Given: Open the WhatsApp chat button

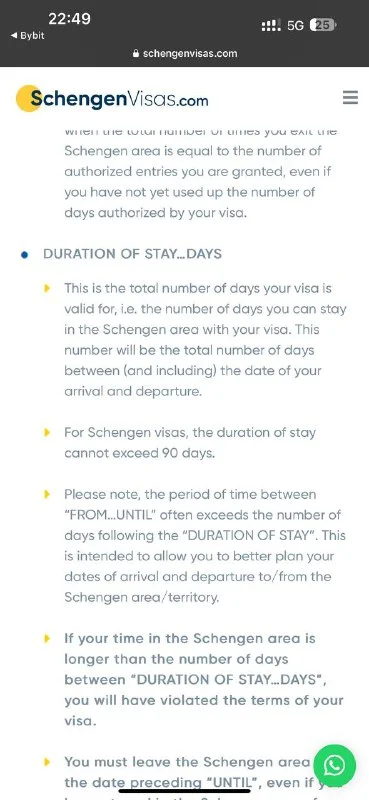Looking at the screenshot, I should (x=334, y=765).
